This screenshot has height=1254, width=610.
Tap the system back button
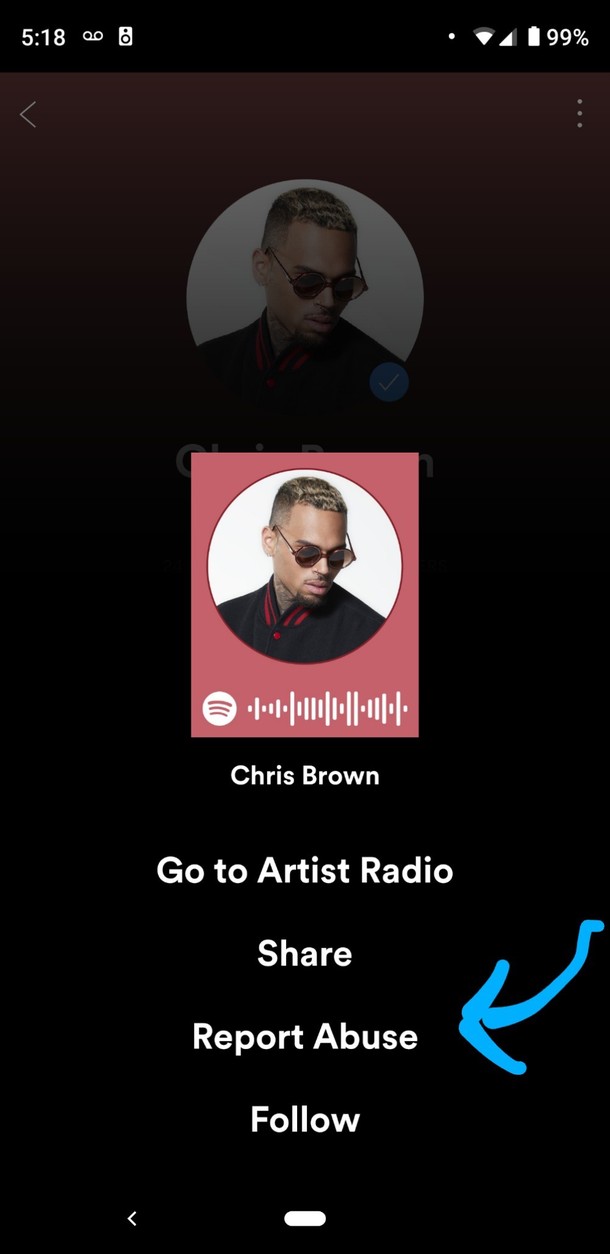coord(132,1218)
